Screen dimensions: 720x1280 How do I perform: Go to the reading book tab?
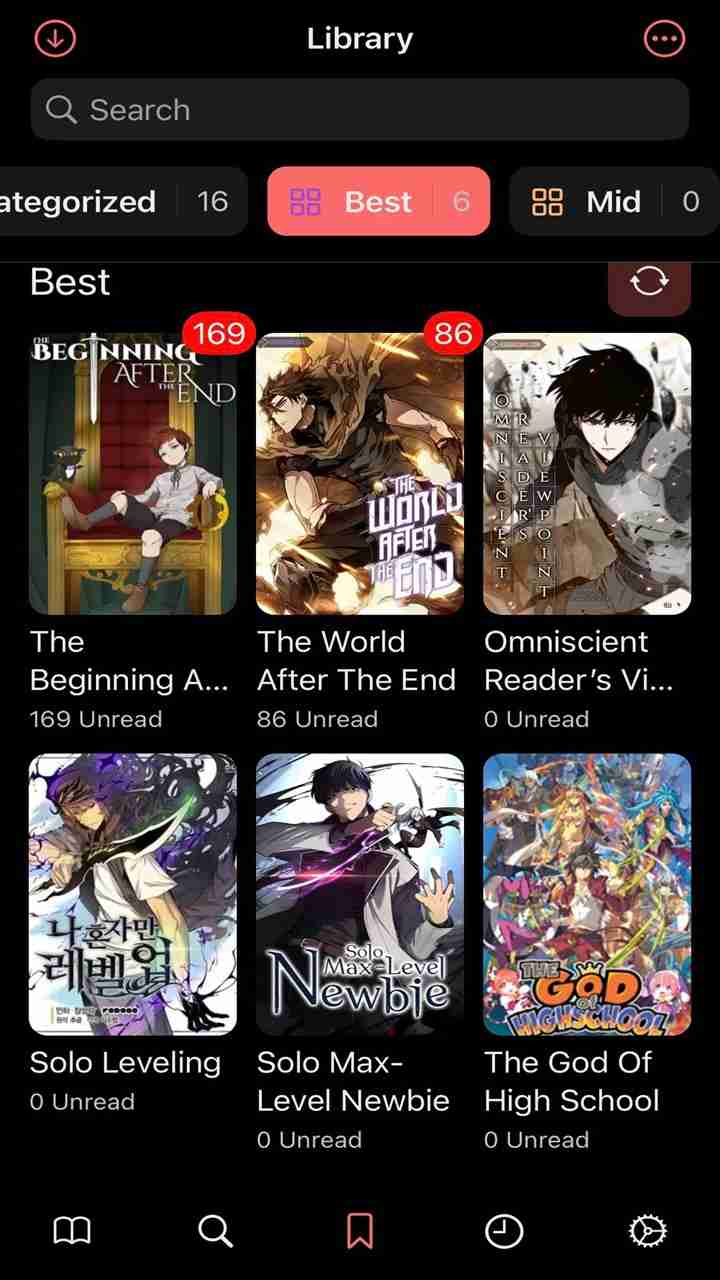coord(72,1231)
